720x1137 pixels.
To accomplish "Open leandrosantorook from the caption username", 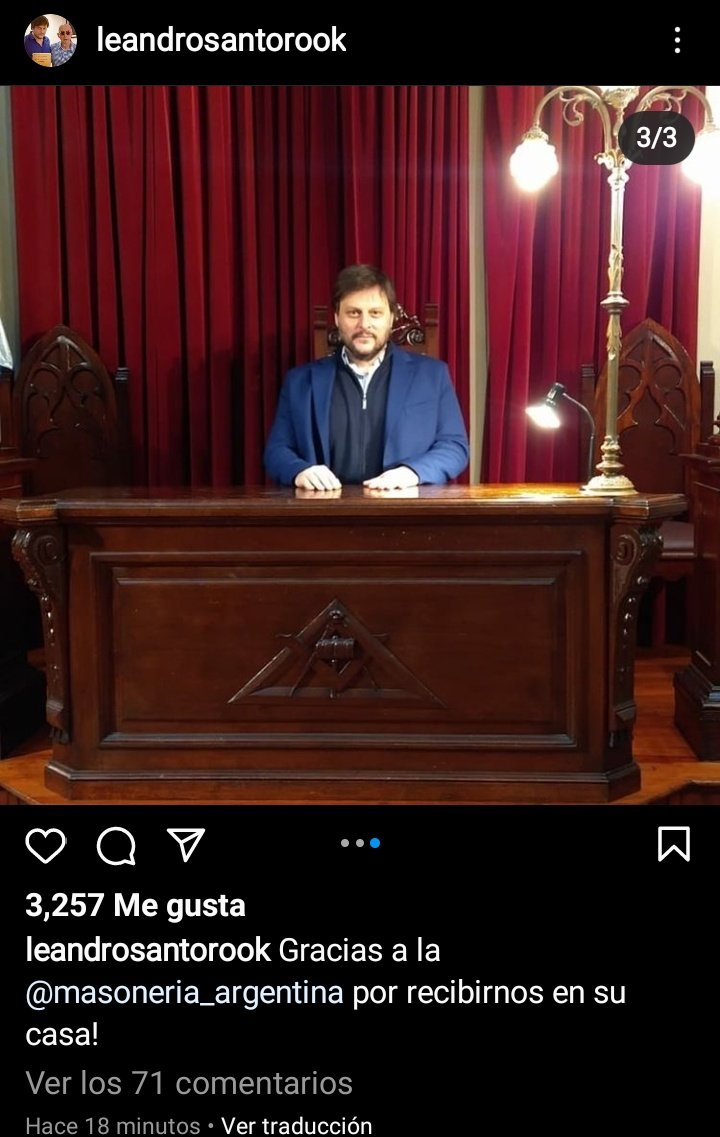I will click(x=148, y=950).
